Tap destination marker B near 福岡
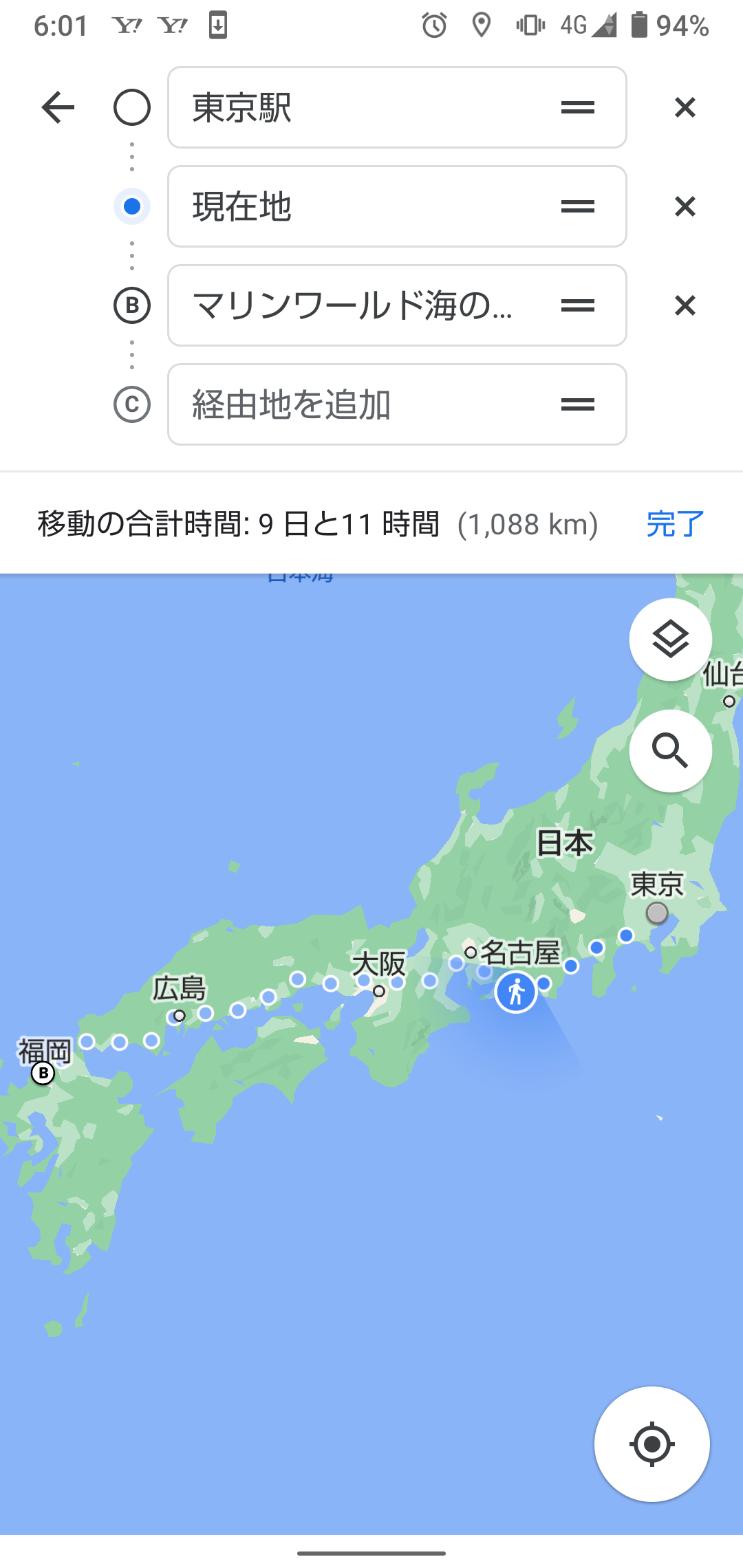Viewport: 743px width, 1568px height. 43,1073
